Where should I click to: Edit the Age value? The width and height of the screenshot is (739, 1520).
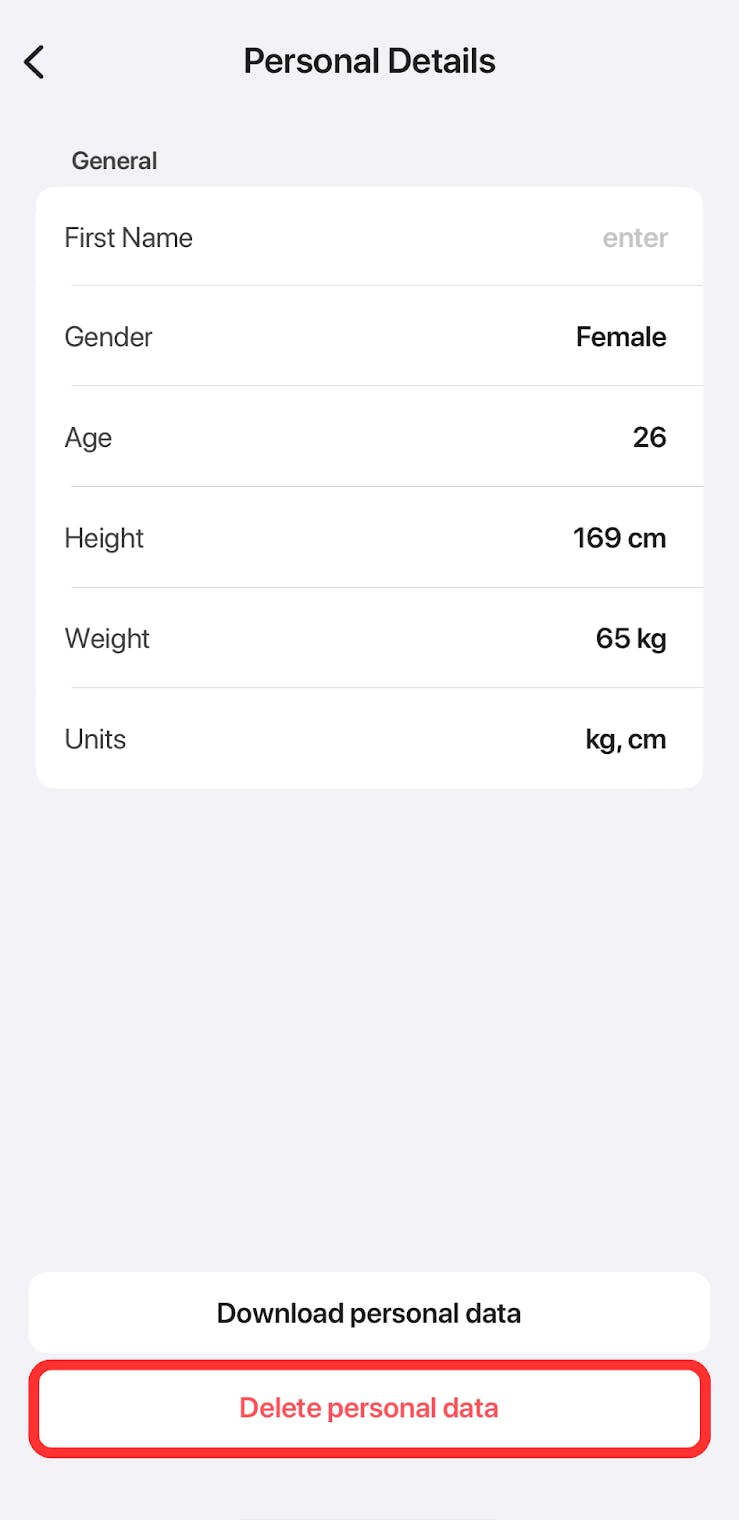click(369, 437)
